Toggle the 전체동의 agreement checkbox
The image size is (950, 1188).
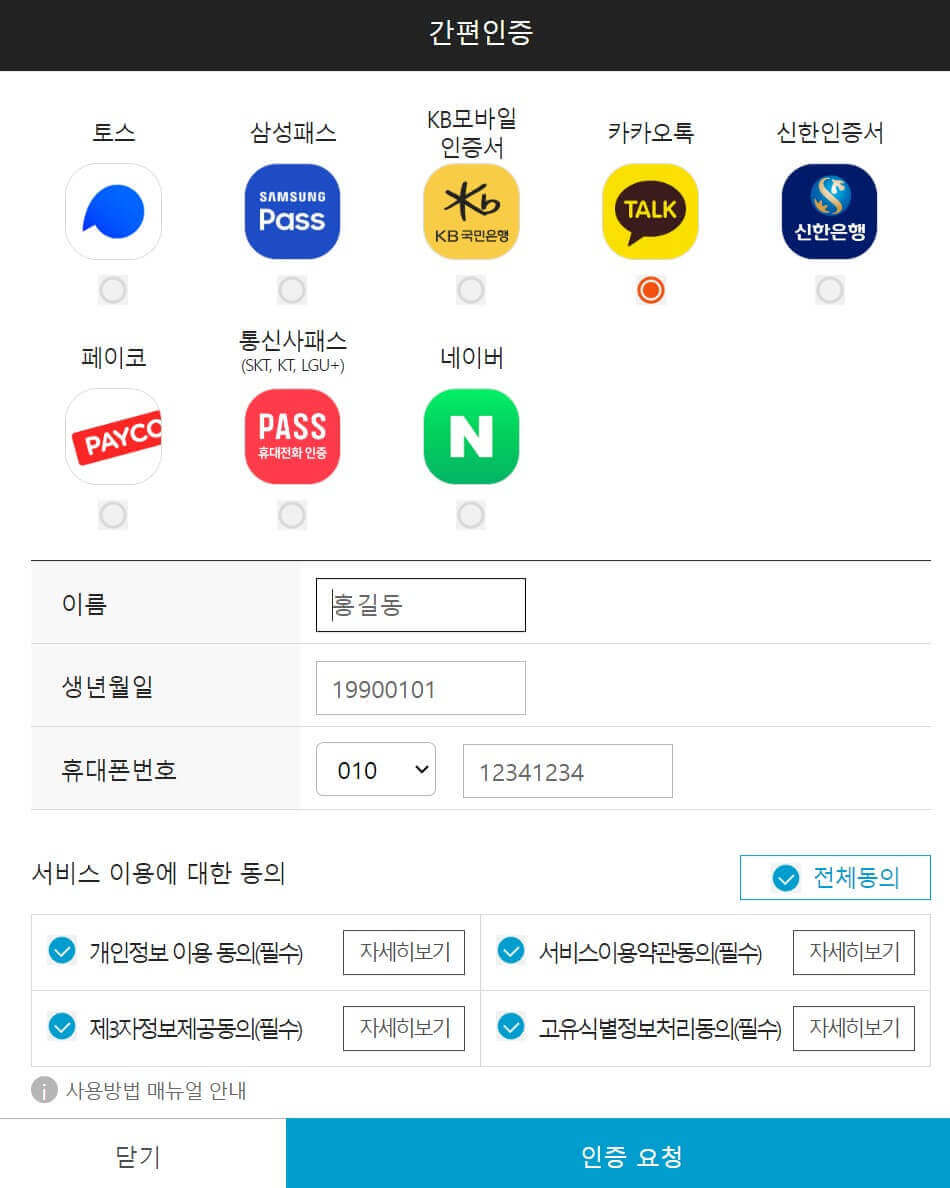[835, 877]
